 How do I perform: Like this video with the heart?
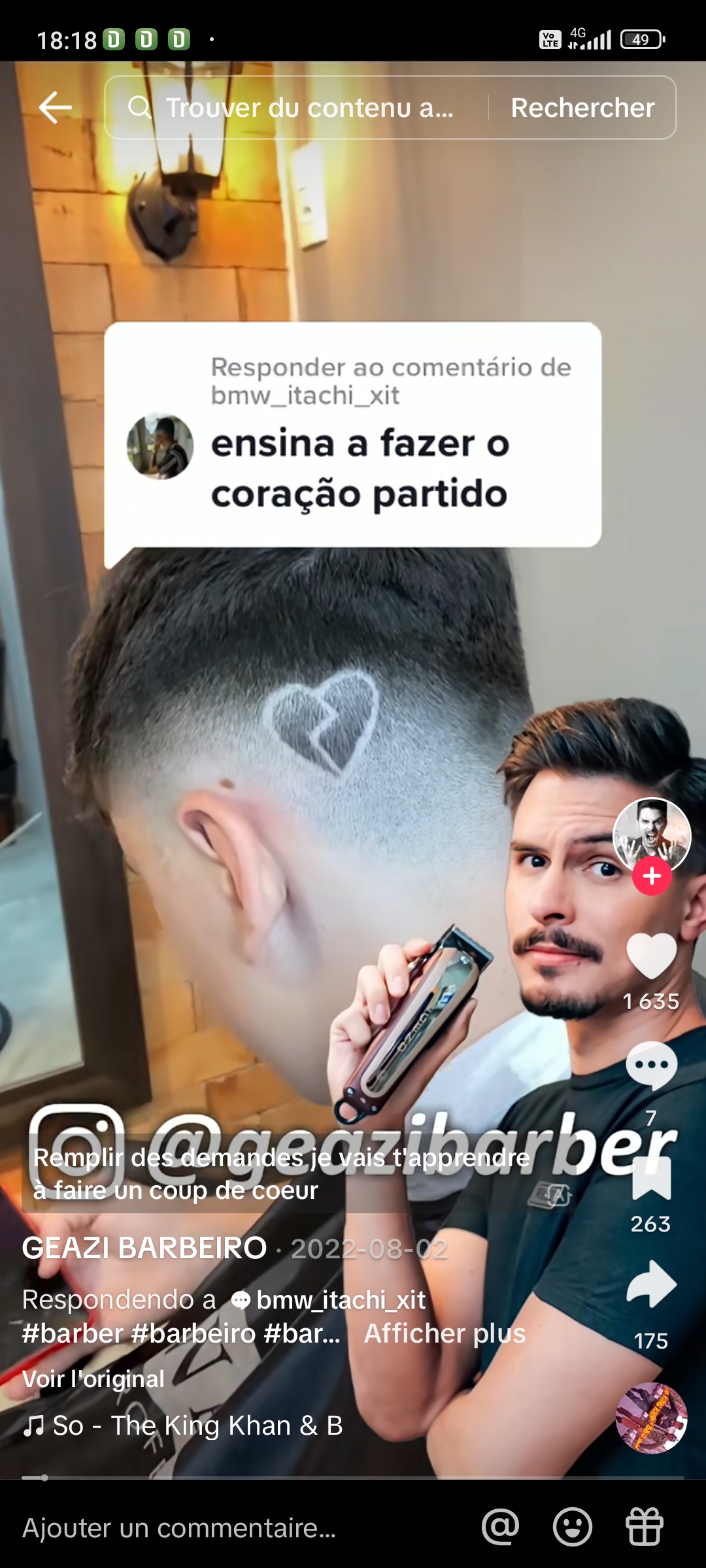[651, 956]
